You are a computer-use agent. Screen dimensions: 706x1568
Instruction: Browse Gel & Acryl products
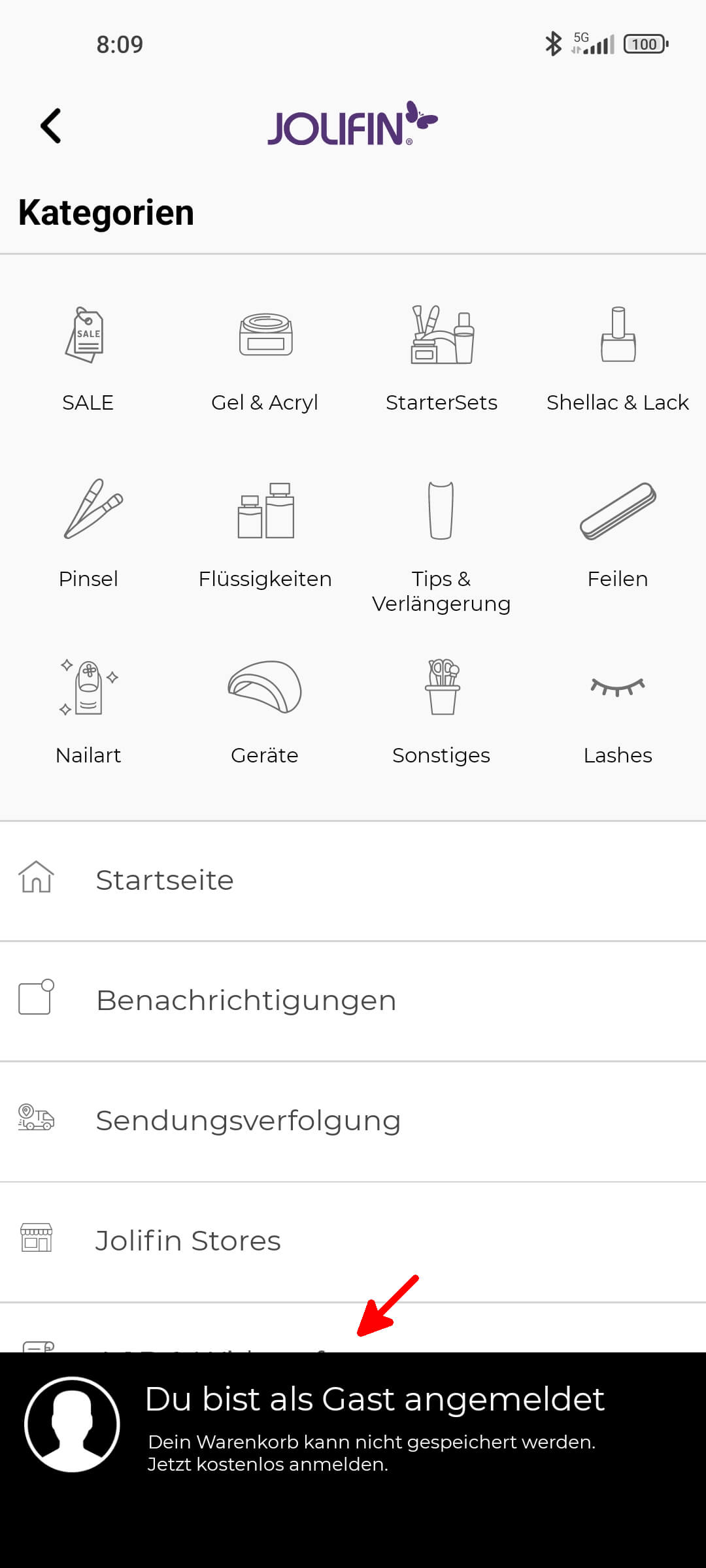point(265,359)
